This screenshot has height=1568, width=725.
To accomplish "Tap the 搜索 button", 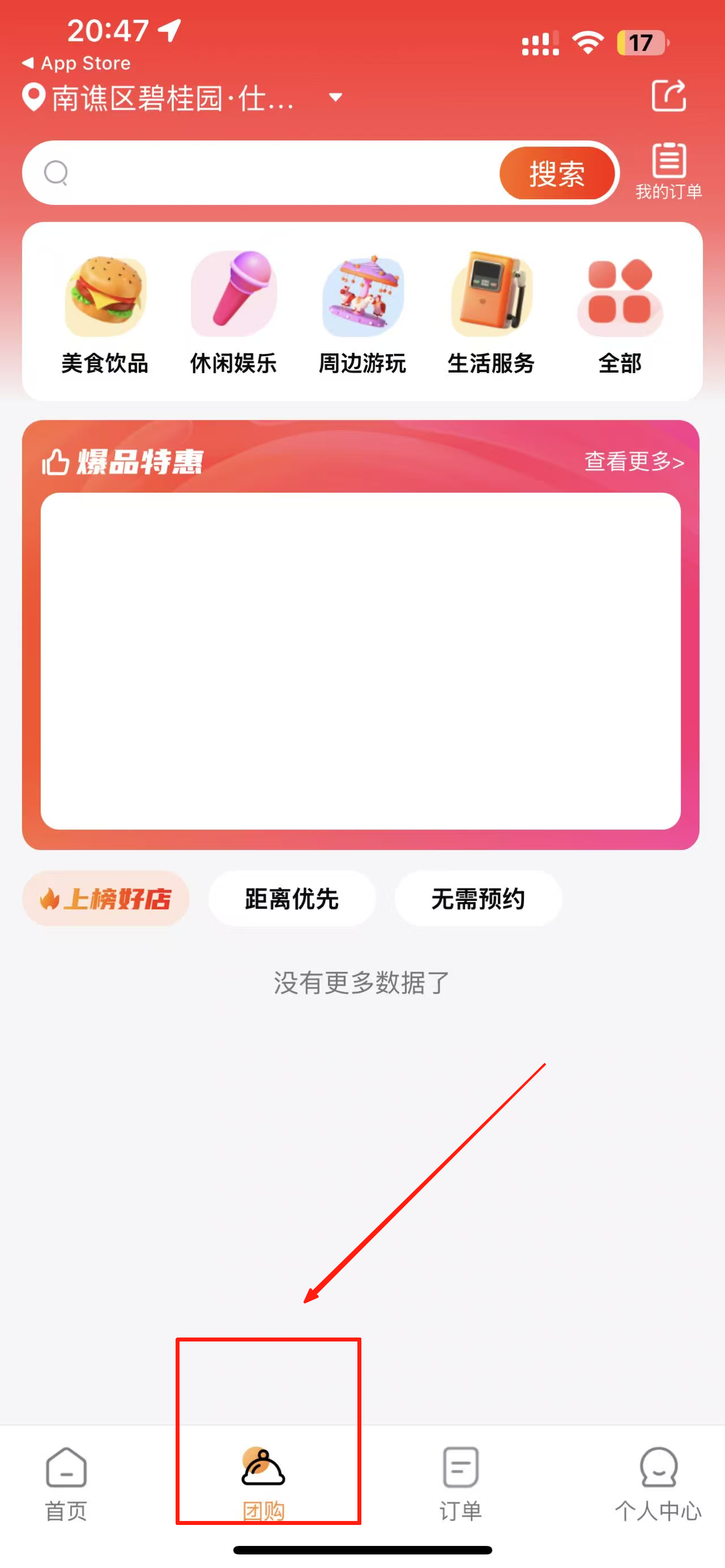I will [x=556, y=173].
